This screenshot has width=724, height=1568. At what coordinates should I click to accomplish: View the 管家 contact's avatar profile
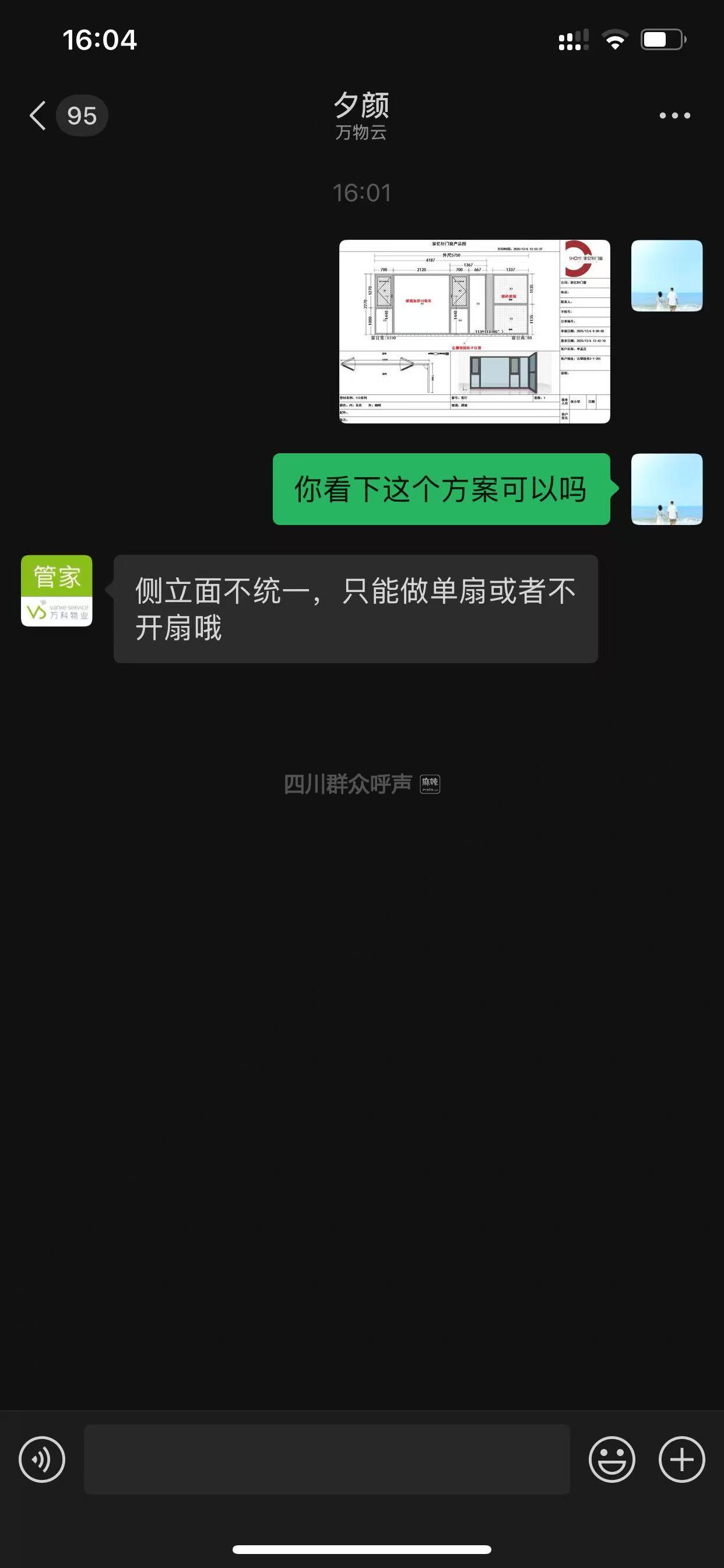click(57, 590)
